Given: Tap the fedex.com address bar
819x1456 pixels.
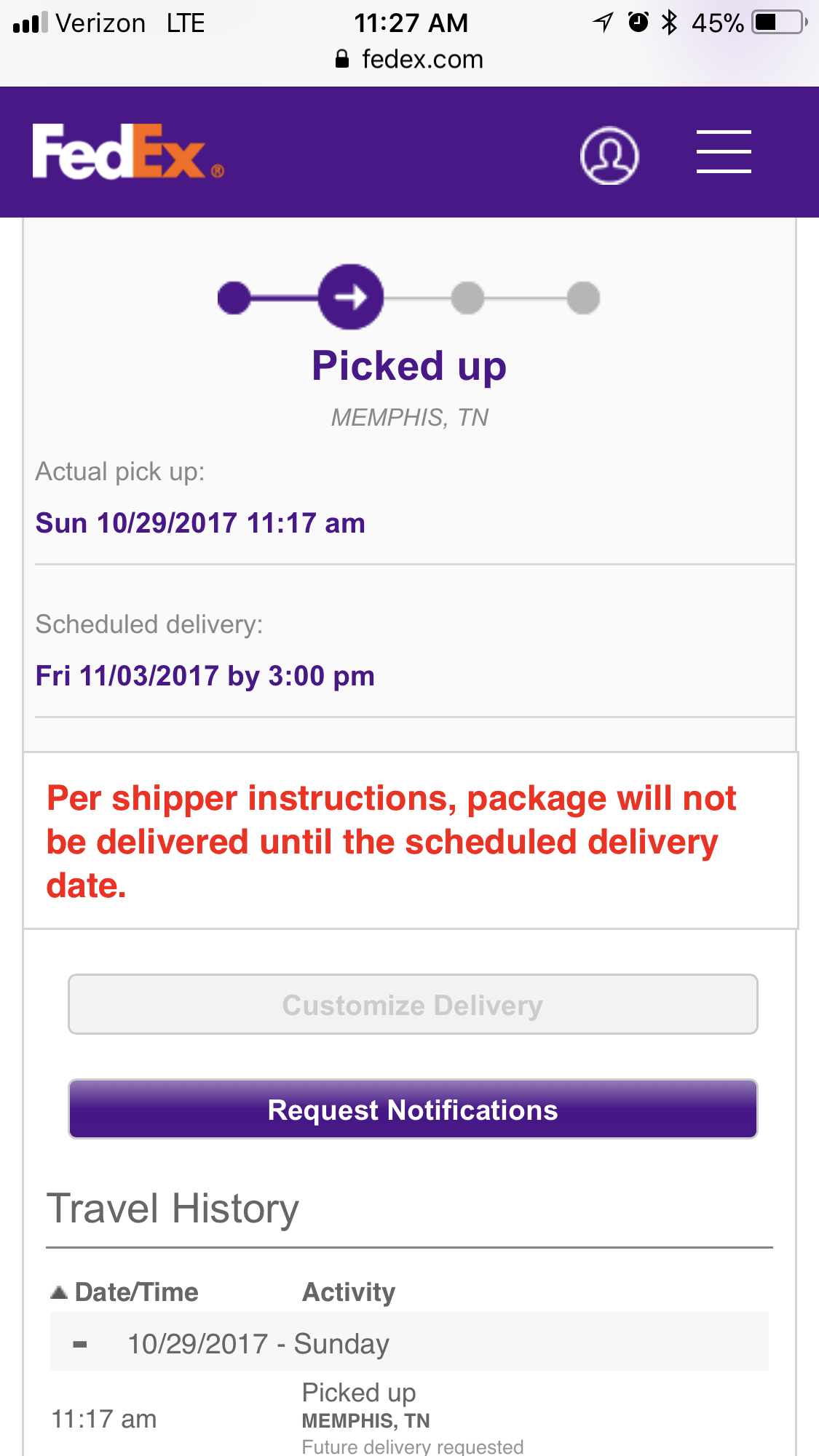Looking at the screenshot, I should [410, 59].
